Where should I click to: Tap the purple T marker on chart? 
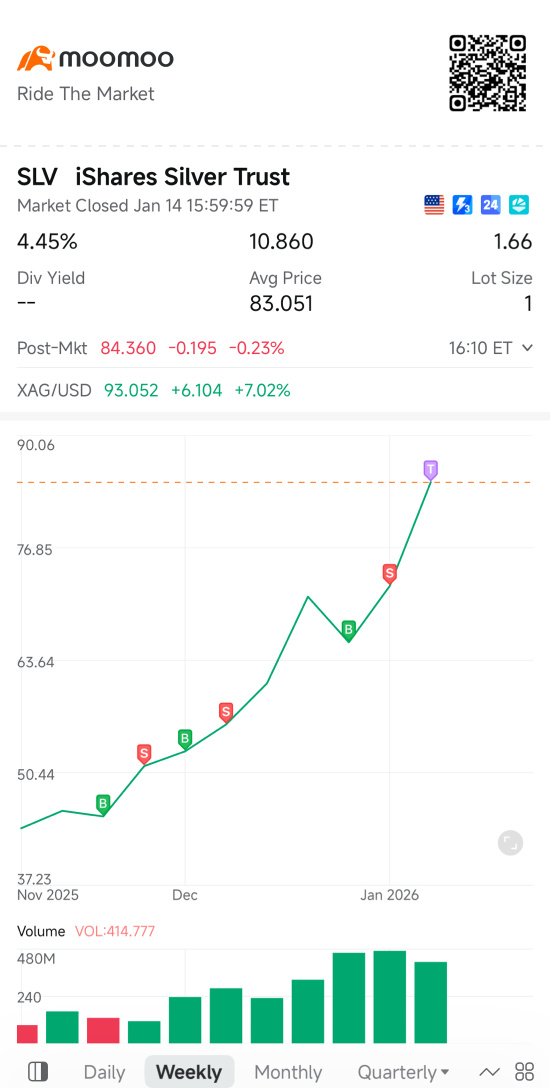point(431,470)
